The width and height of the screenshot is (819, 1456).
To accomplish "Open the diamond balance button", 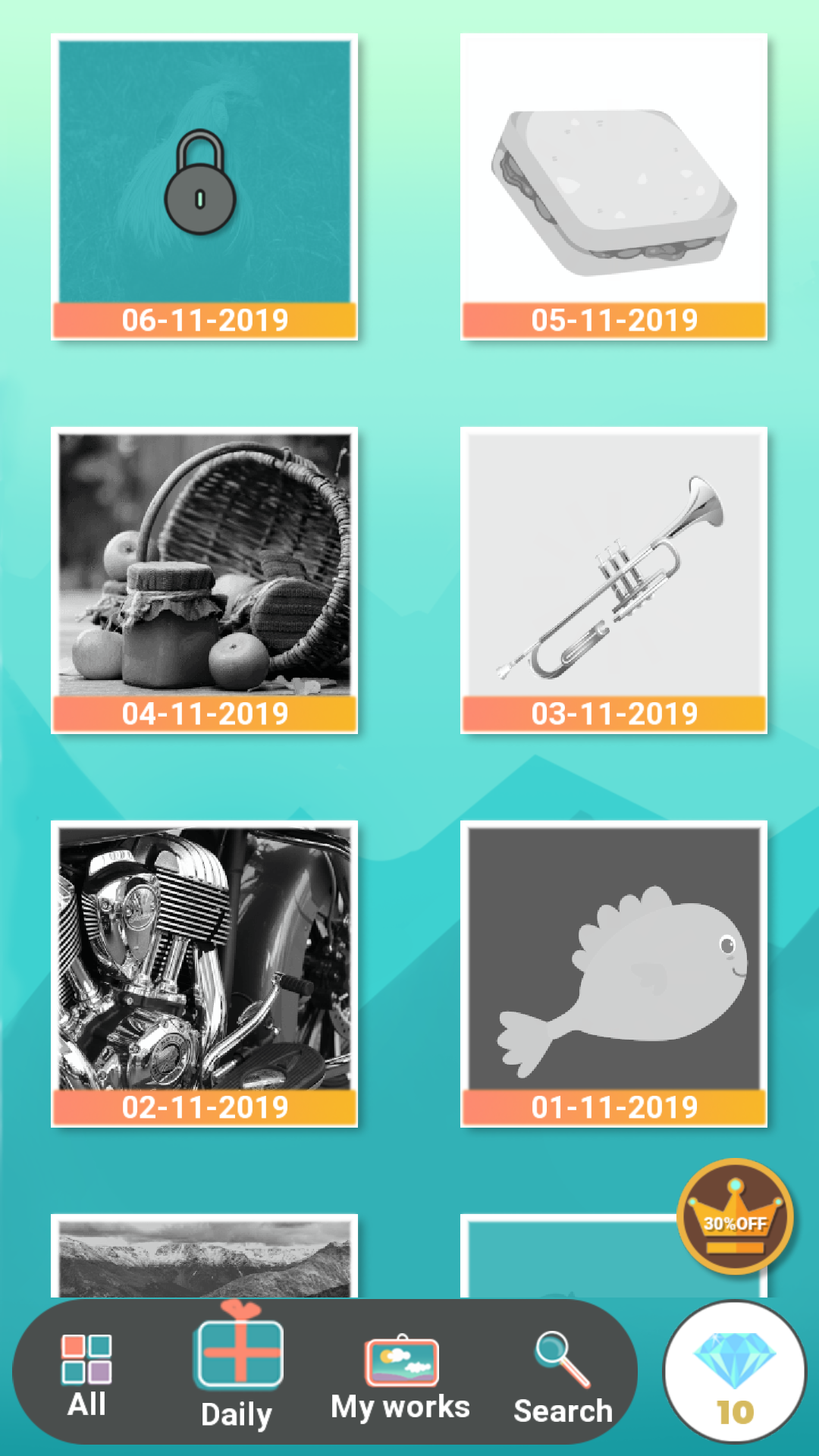I will click(734, 1372).
